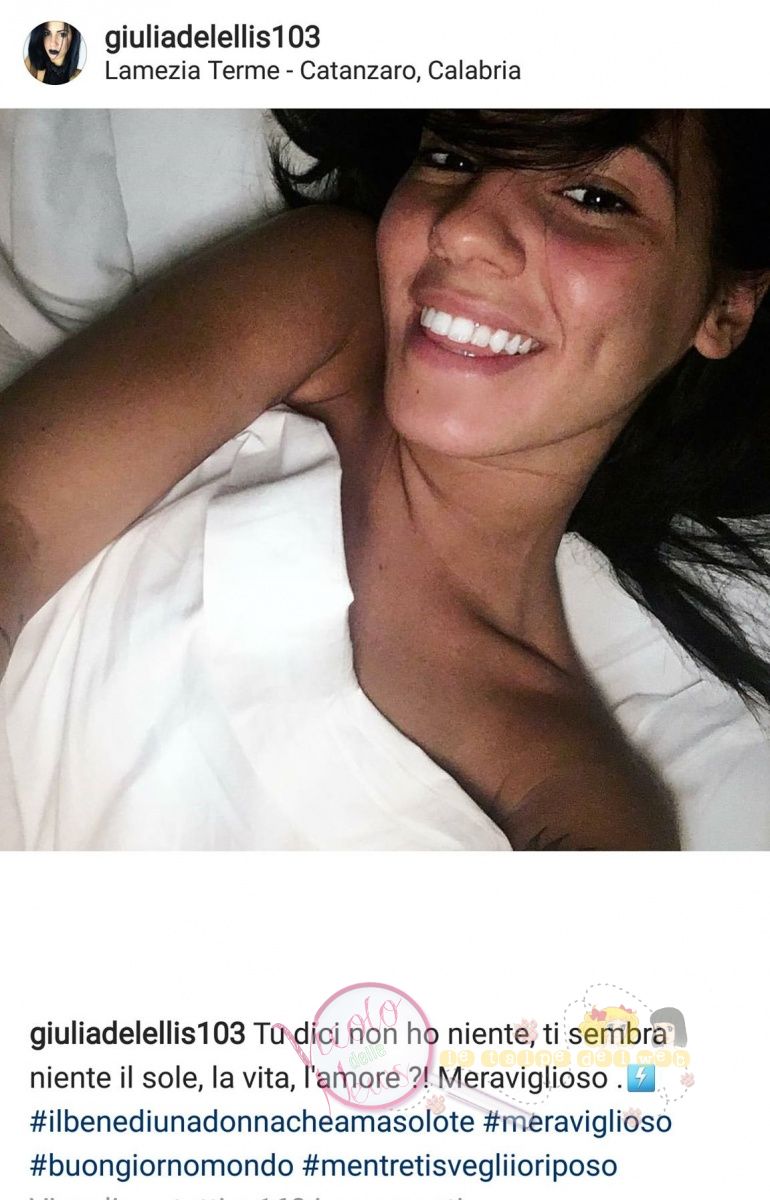Open hashtag #buongiornomondo
The image size is (770, 1200).
tap(162, 1166)
